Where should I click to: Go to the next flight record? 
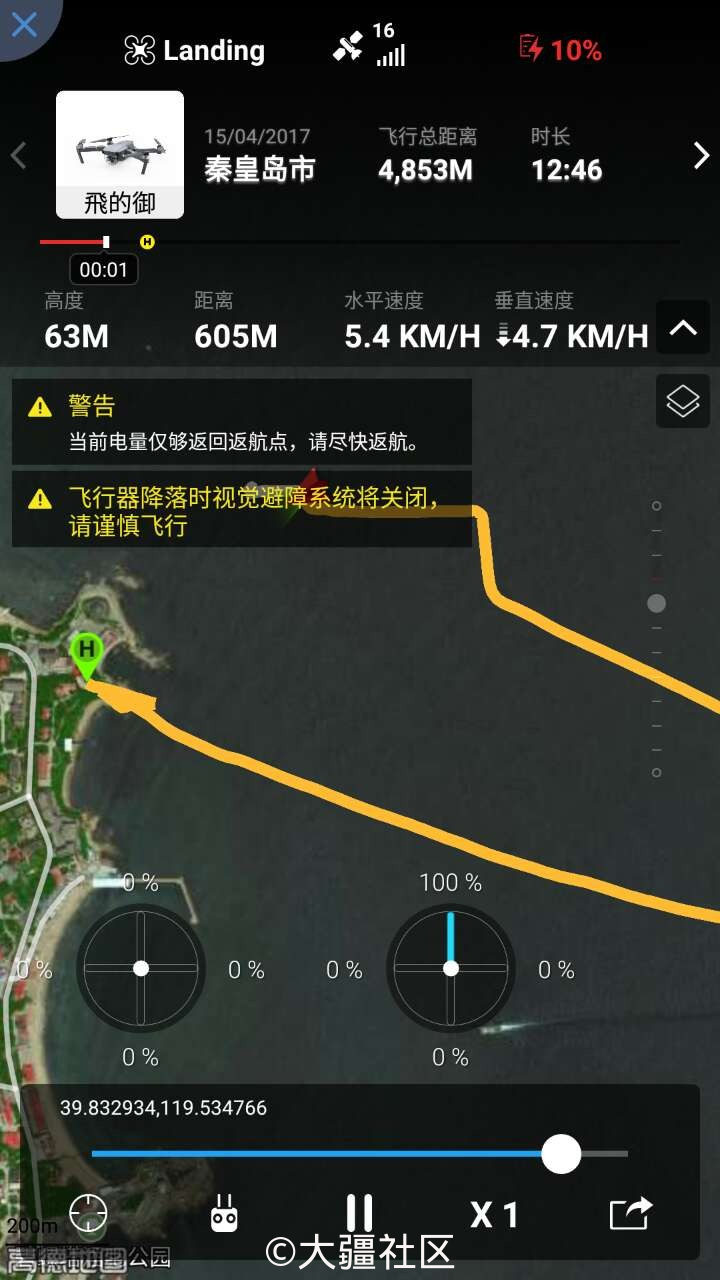[701, 155]
